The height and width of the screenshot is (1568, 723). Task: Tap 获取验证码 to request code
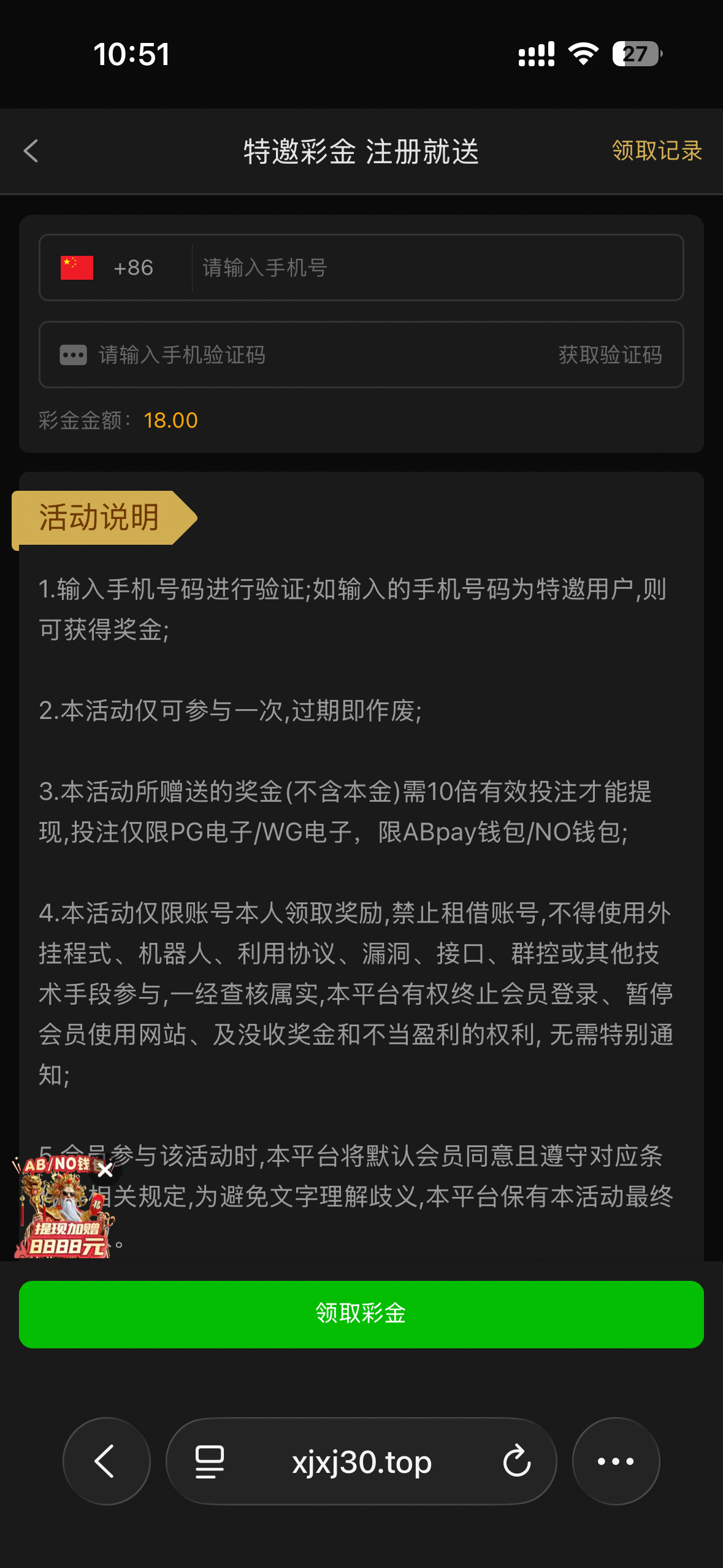pos(610,355)
